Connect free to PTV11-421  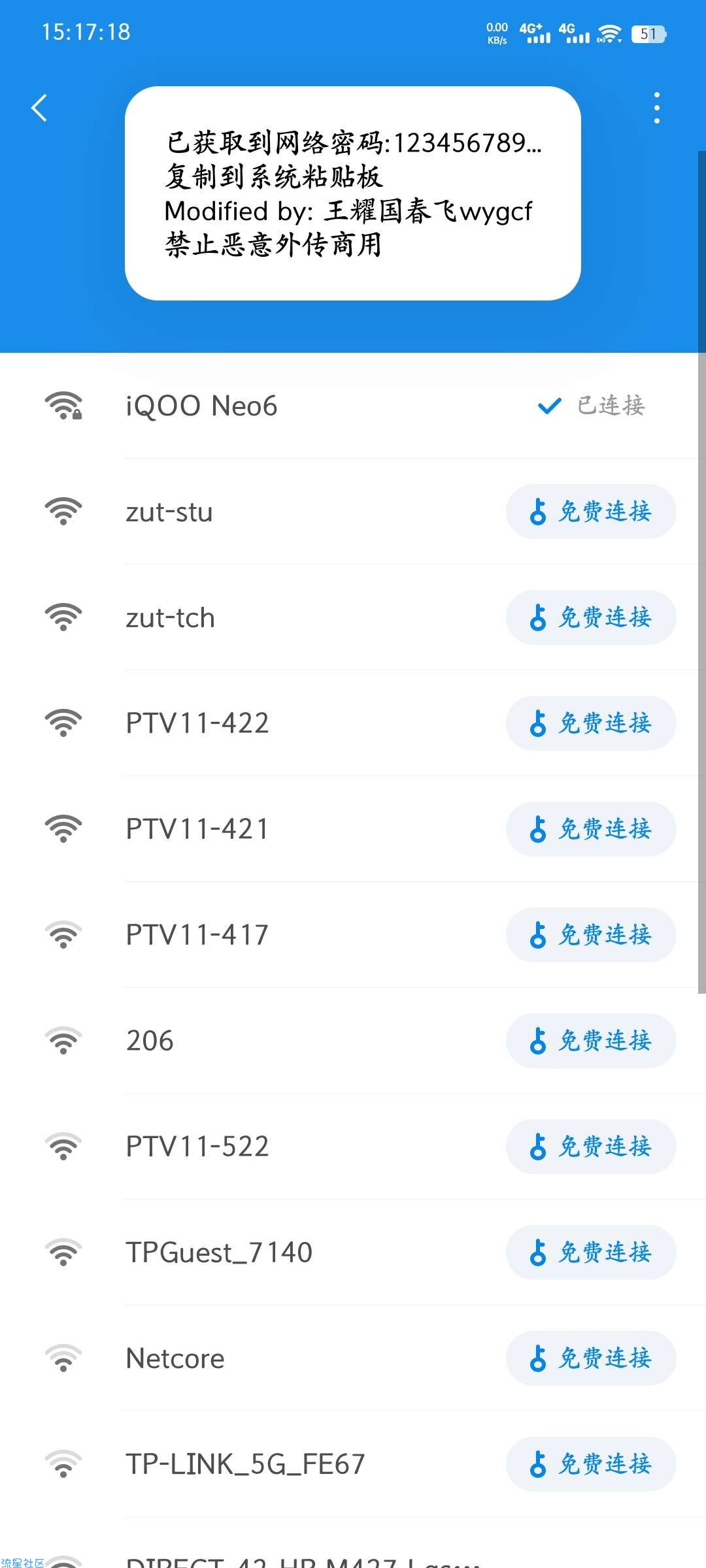591,829
